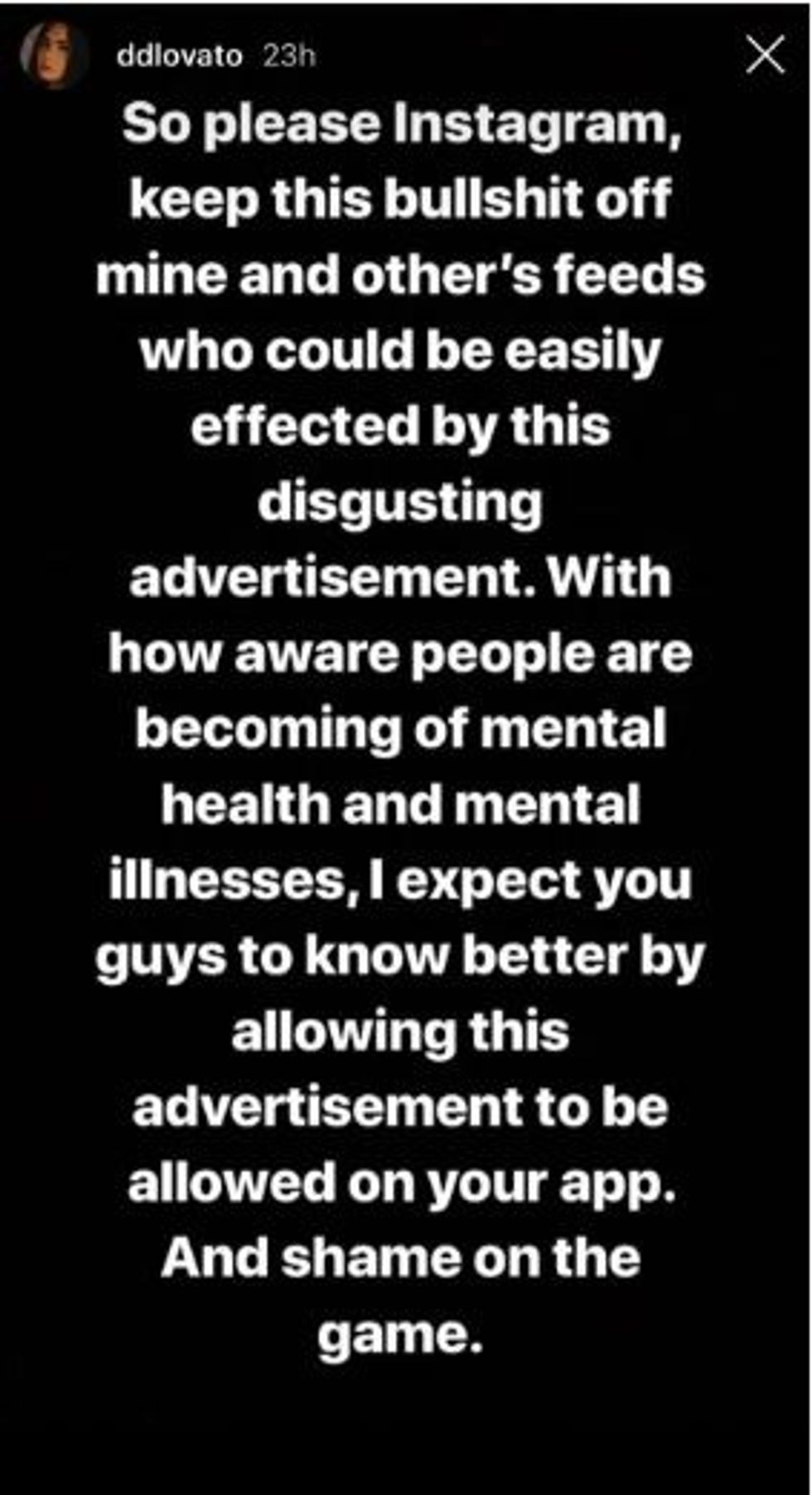Open ddlovato's profile picture

pyautogui.click(x=51, y=56)
